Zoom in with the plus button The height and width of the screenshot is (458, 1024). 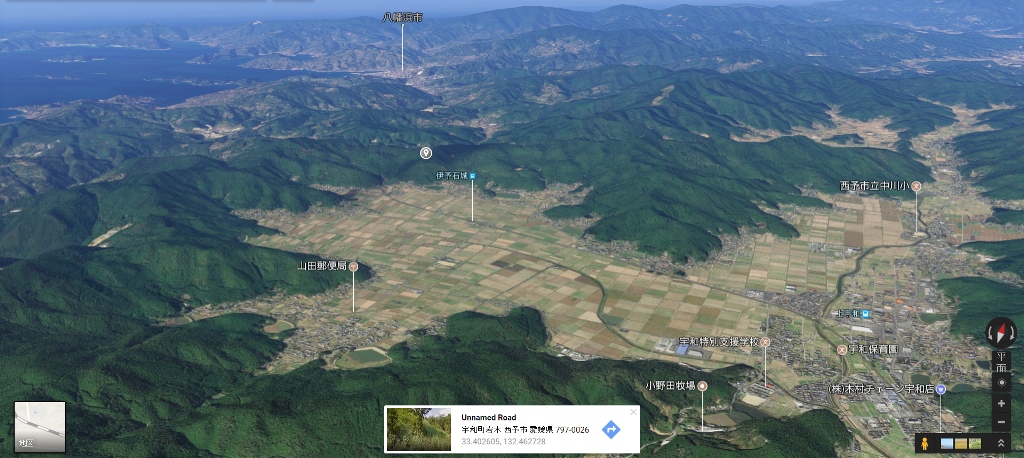pos(1001,403)
